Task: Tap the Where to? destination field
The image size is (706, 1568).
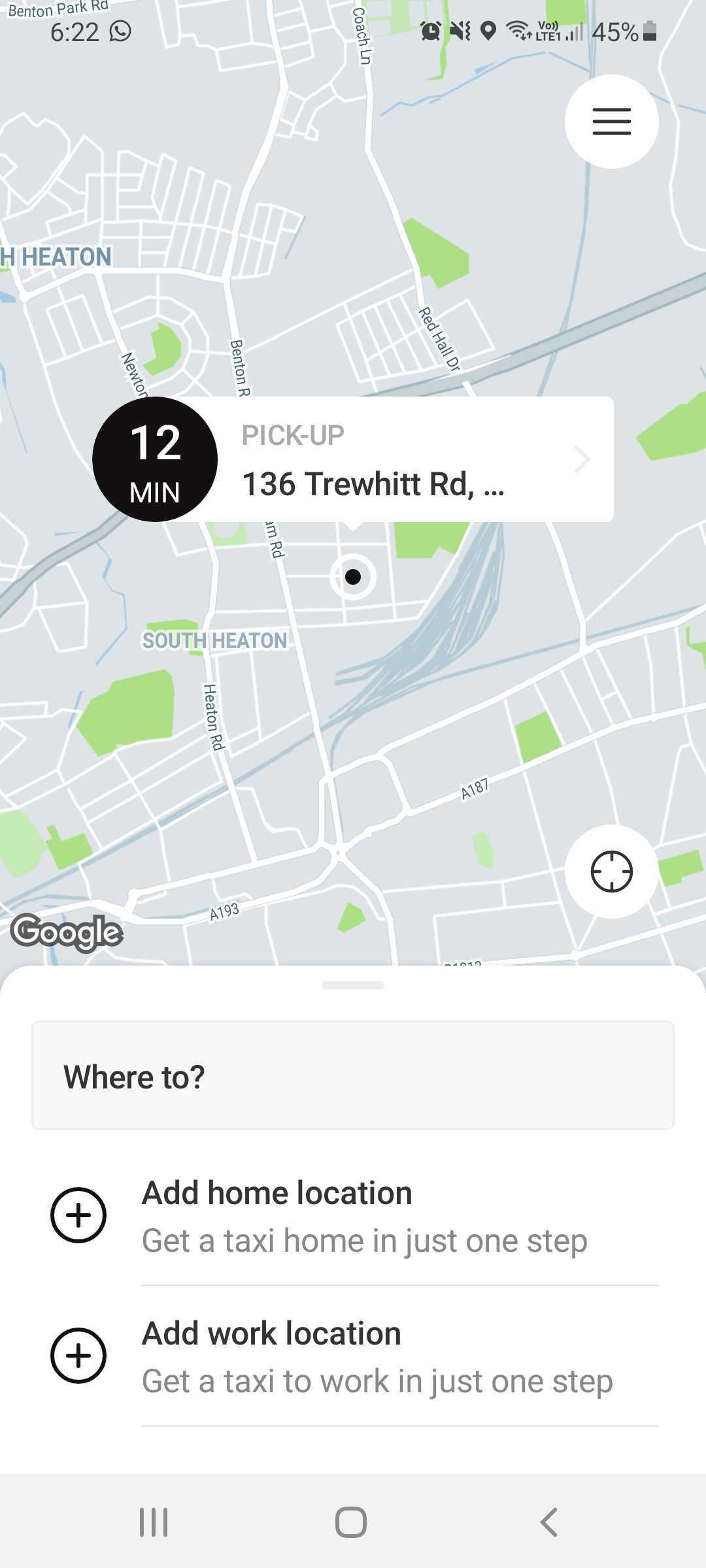Action: pos(353,1075)
